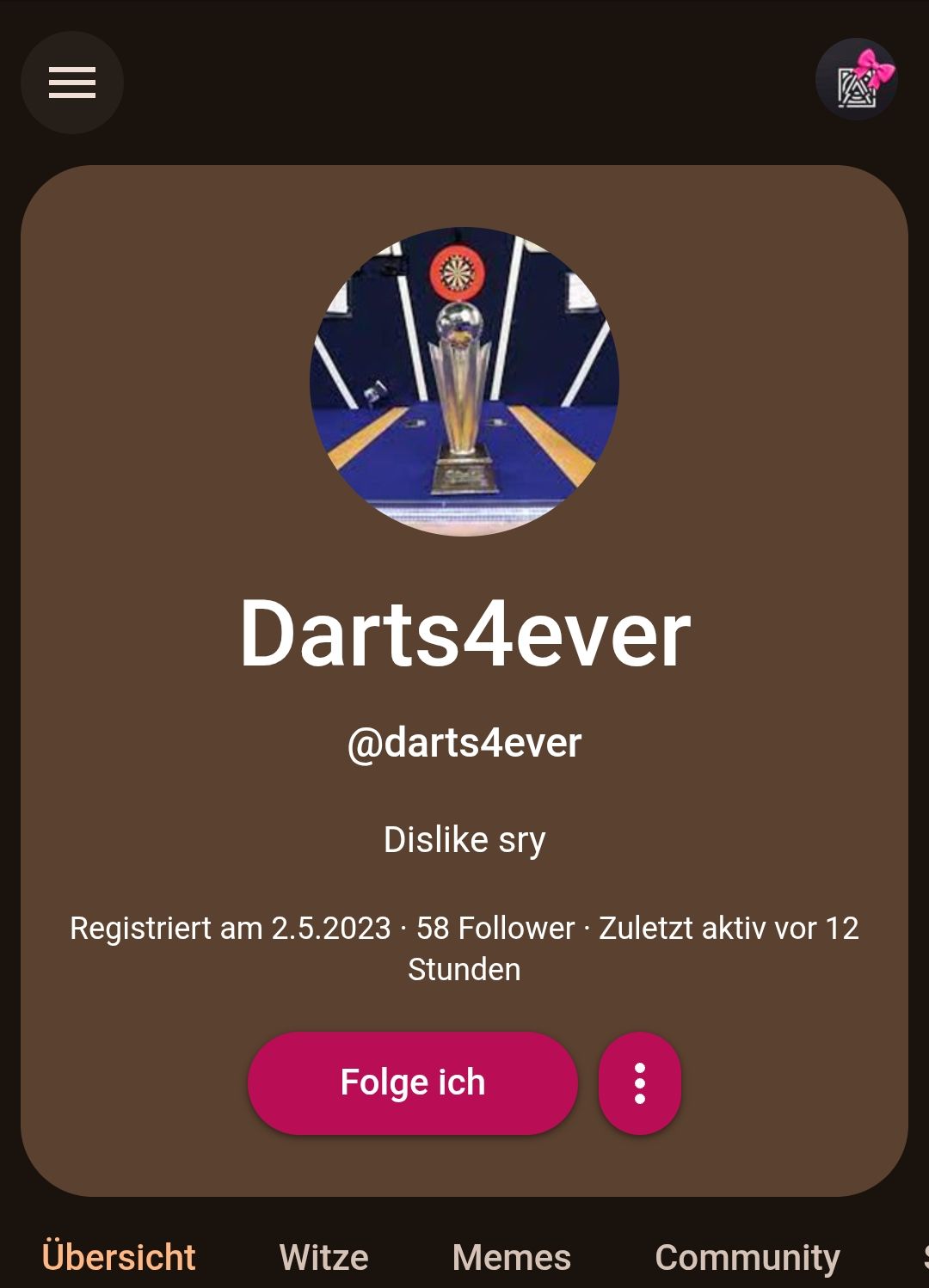Image resolution: width=929 pixels, height=1288 pixels.
Task: Tap the Folge ich button
Action: (x=412, y=1083)
